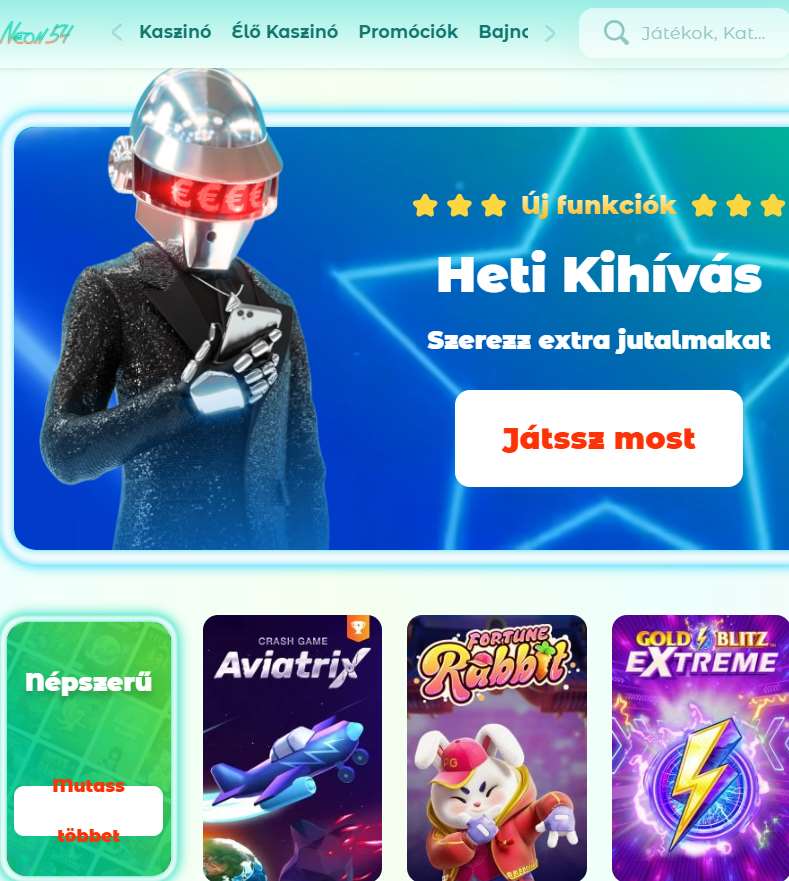Launch the Fortune Rabbit game

click(496, 747)
